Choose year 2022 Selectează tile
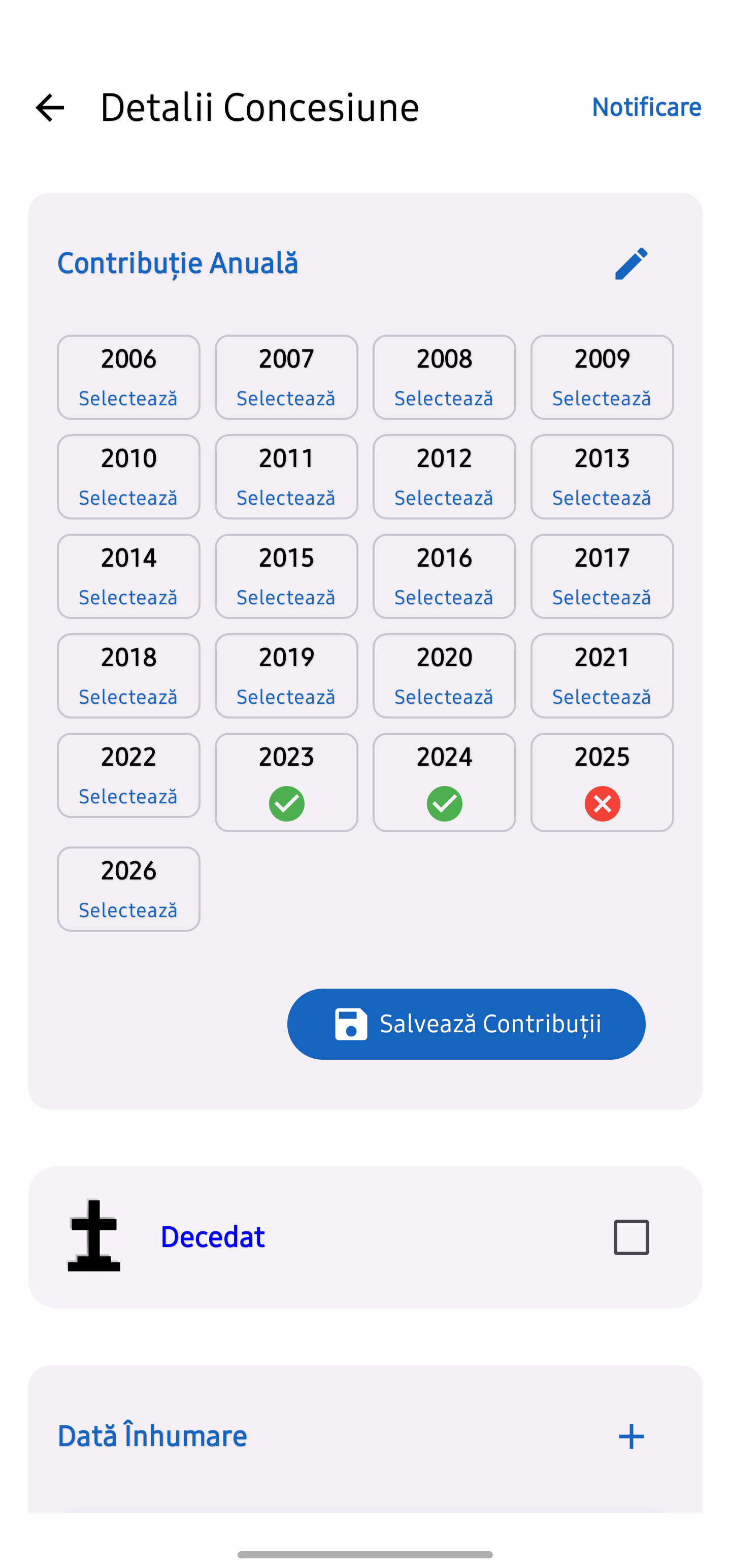Viewport: 731px width, 1568px height. [x=128, y=775]
